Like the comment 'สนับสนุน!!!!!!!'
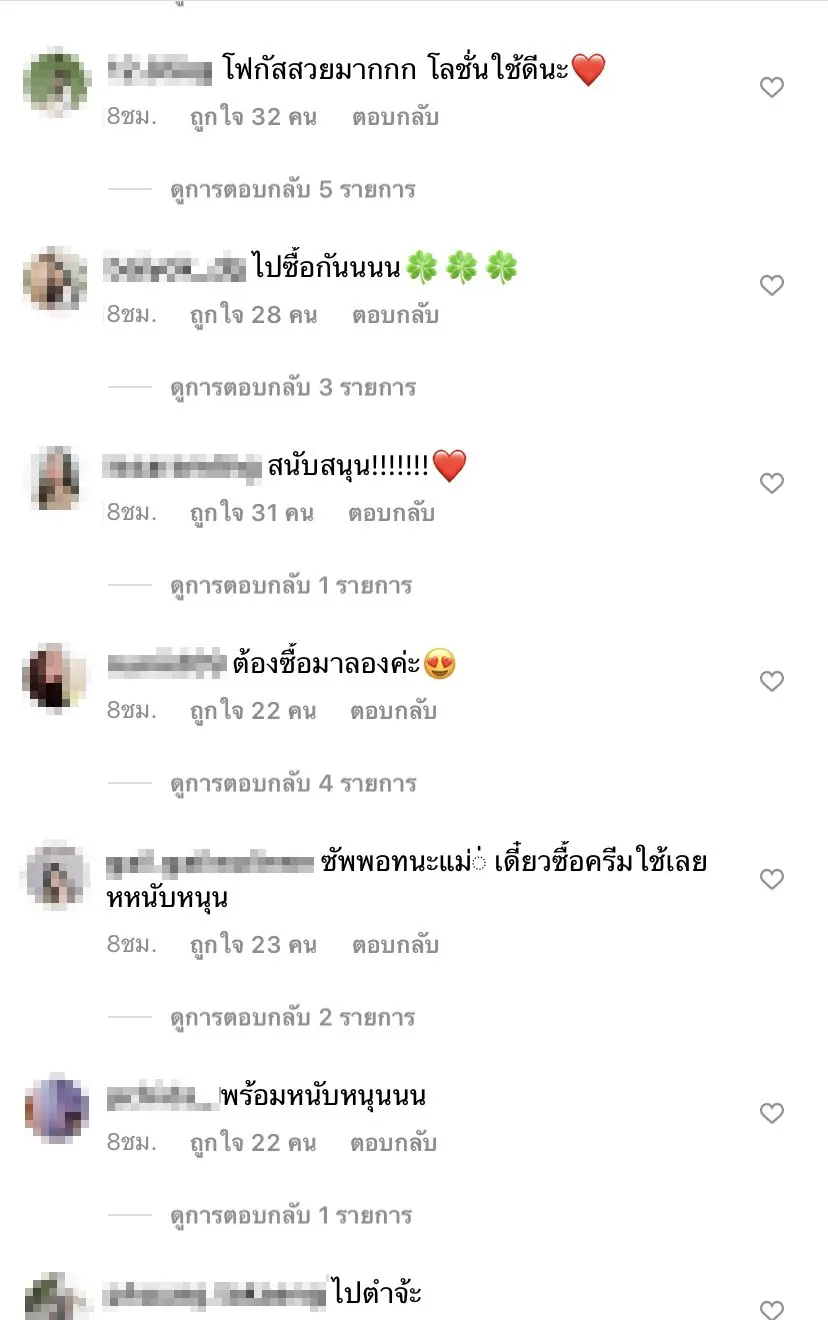Image resolution: width=828 pixels, height=1320 pixels. [x=771, y=484]
